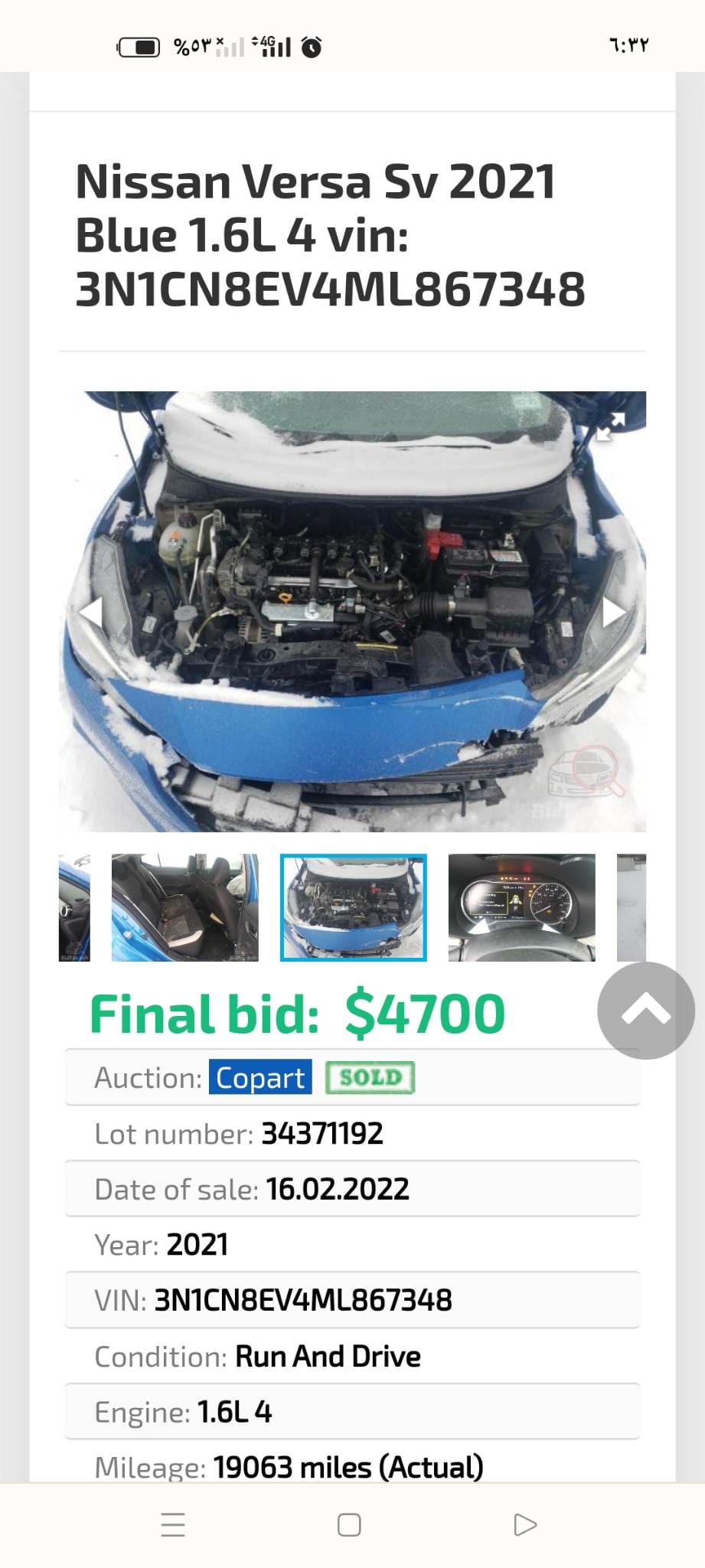Viewport: 705px width, 1568px height.
Task: Go back using the navigation bar triangle
Action: (525, 1524)
